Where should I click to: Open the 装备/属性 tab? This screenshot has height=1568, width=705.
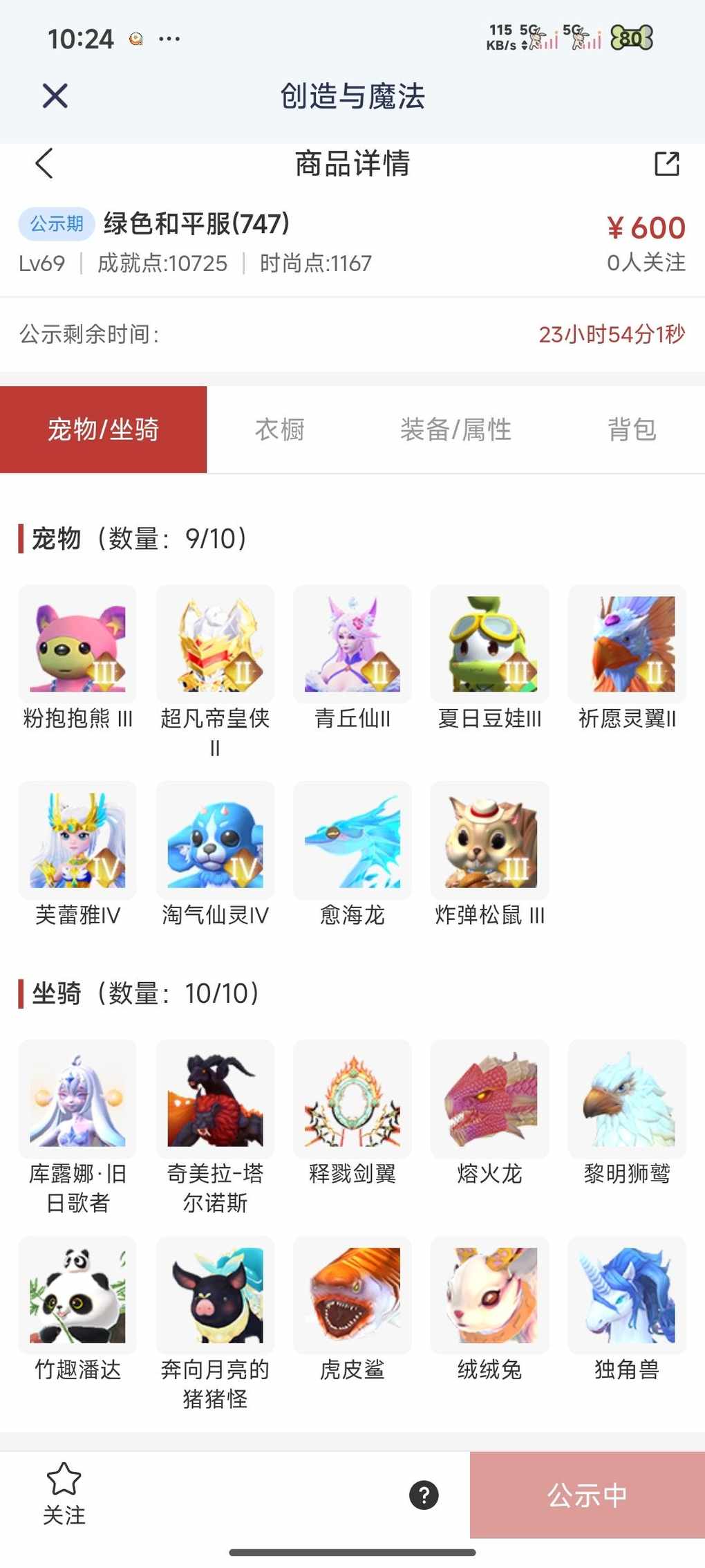coord(455,430)
